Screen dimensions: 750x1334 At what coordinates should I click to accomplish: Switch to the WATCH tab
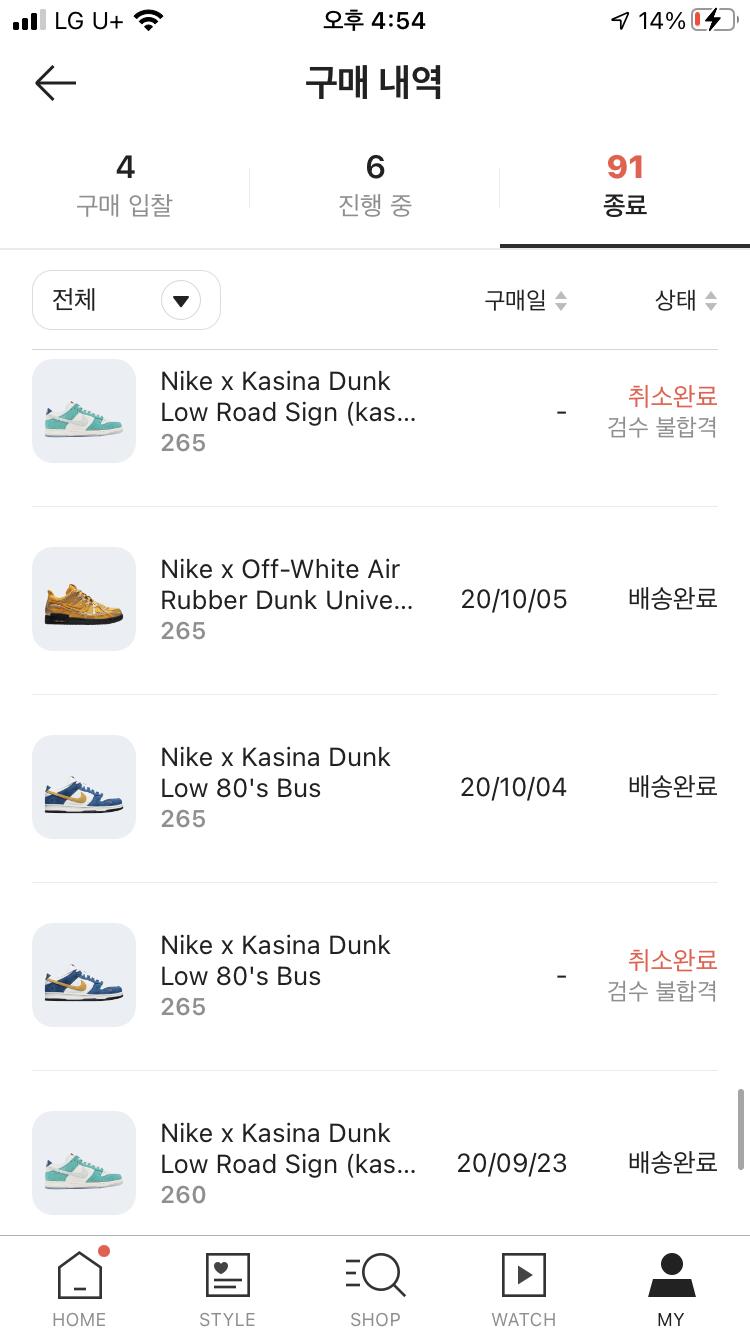[523, 1288]
